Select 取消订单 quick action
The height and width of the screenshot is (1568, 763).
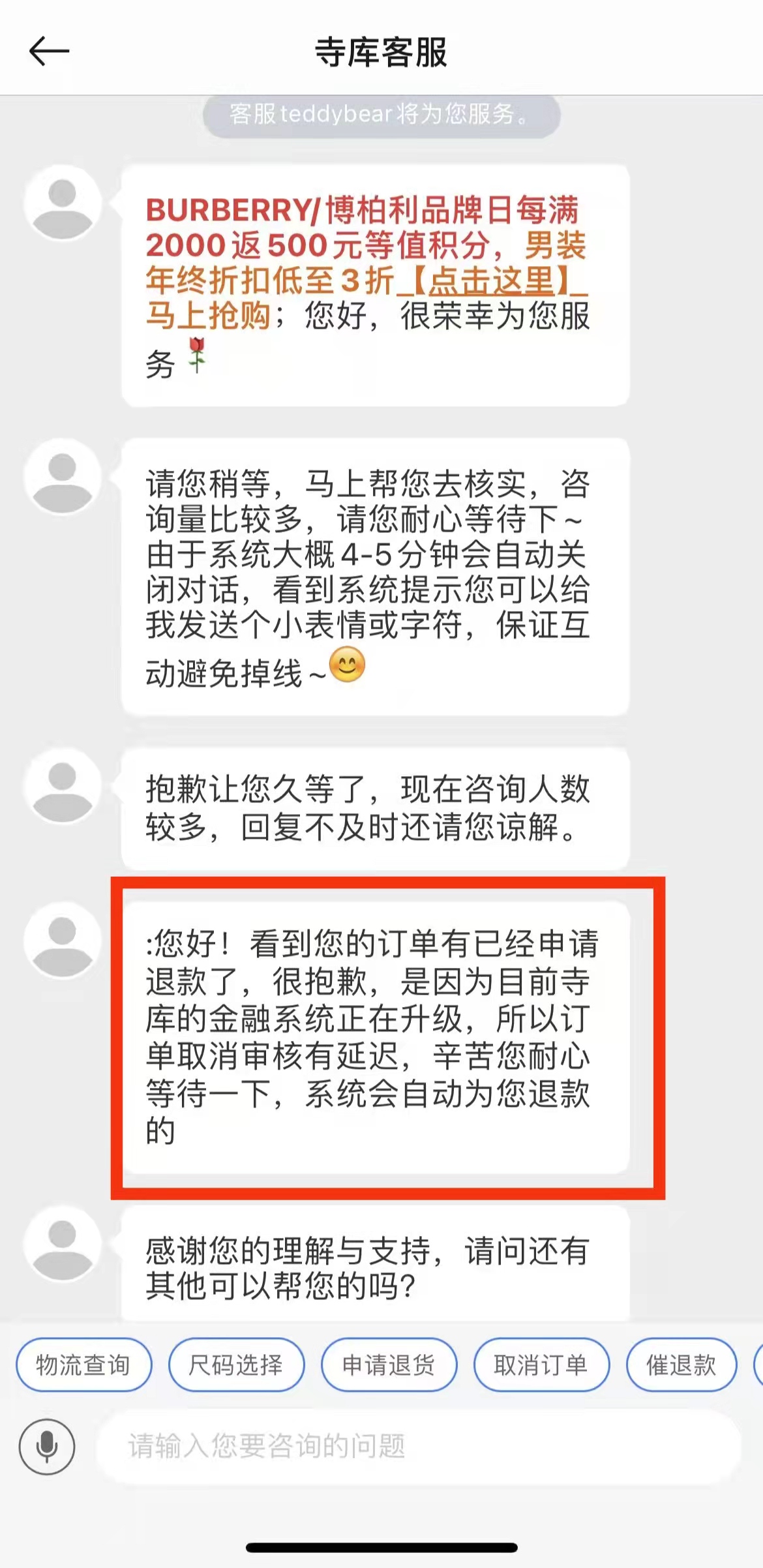541,1364
